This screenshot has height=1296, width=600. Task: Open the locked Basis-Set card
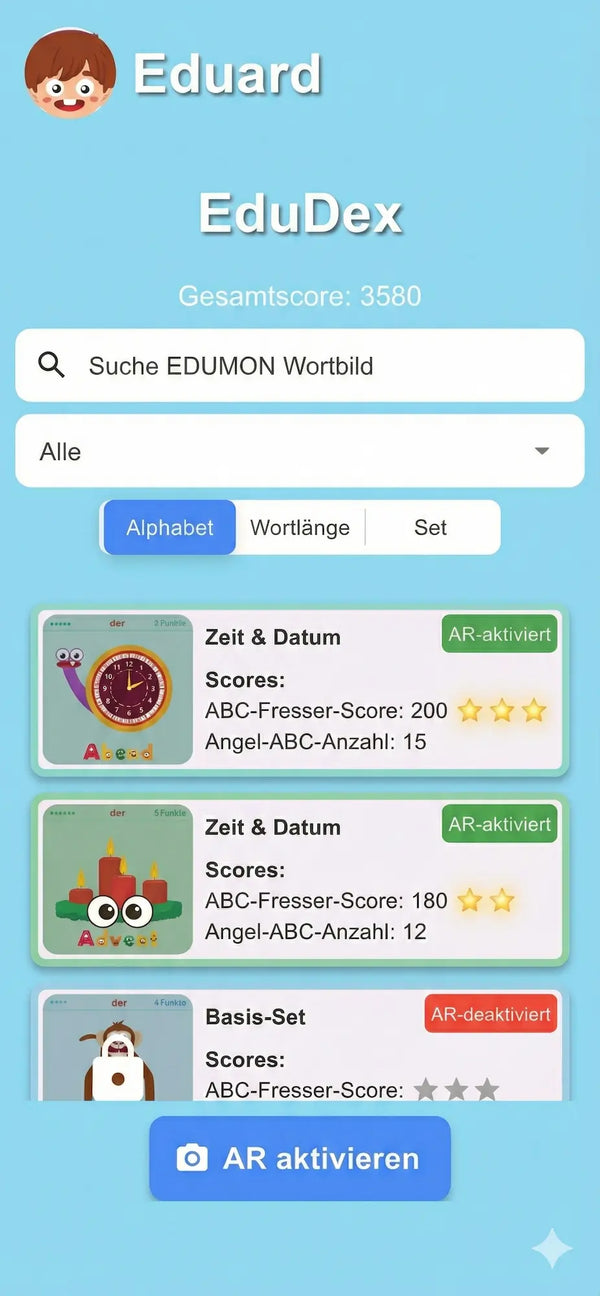click(x=300, y=1045)
